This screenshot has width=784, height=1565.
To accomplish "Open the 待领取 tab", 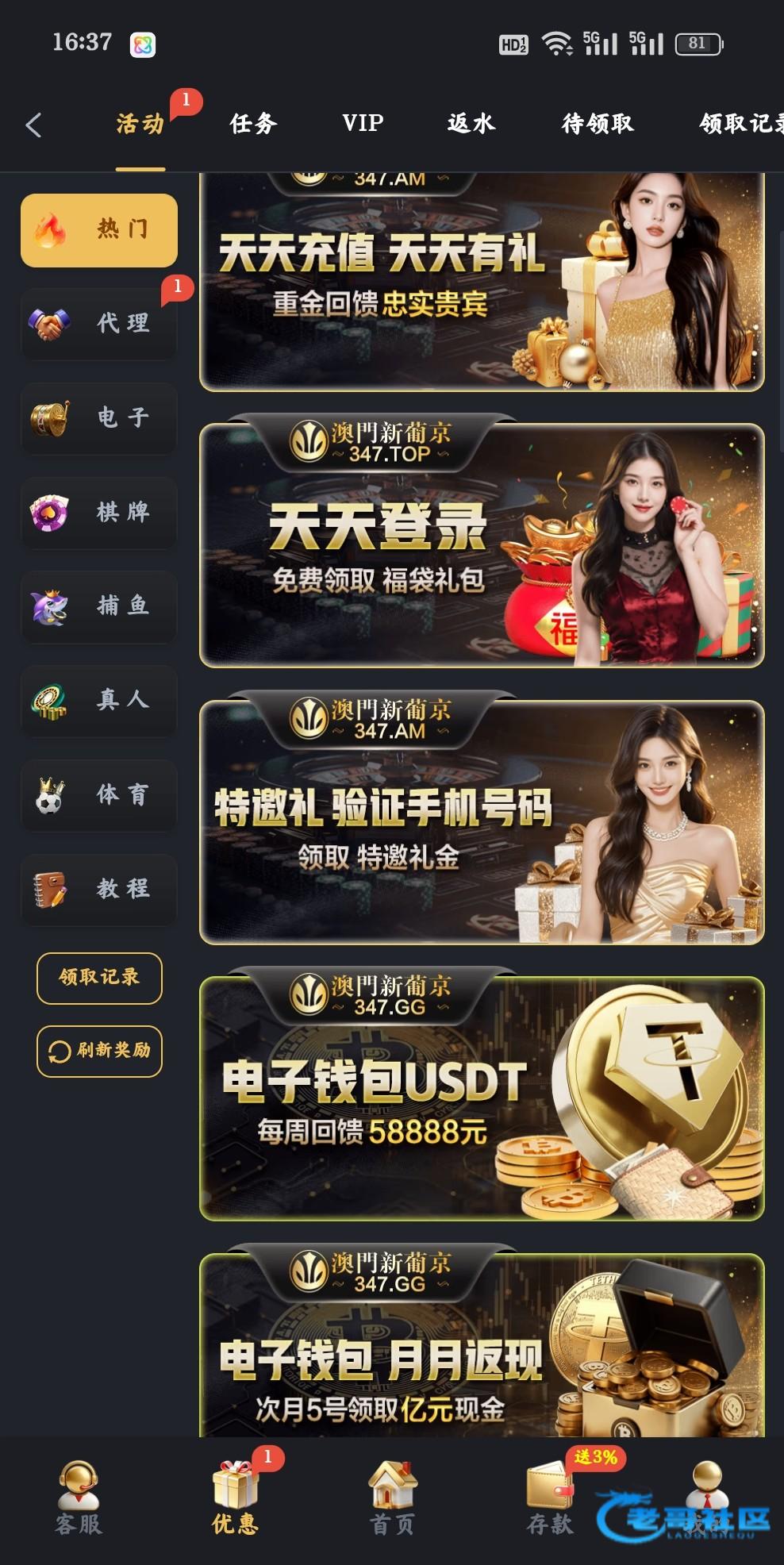I will pyautogui.click(x=598, y=123).
